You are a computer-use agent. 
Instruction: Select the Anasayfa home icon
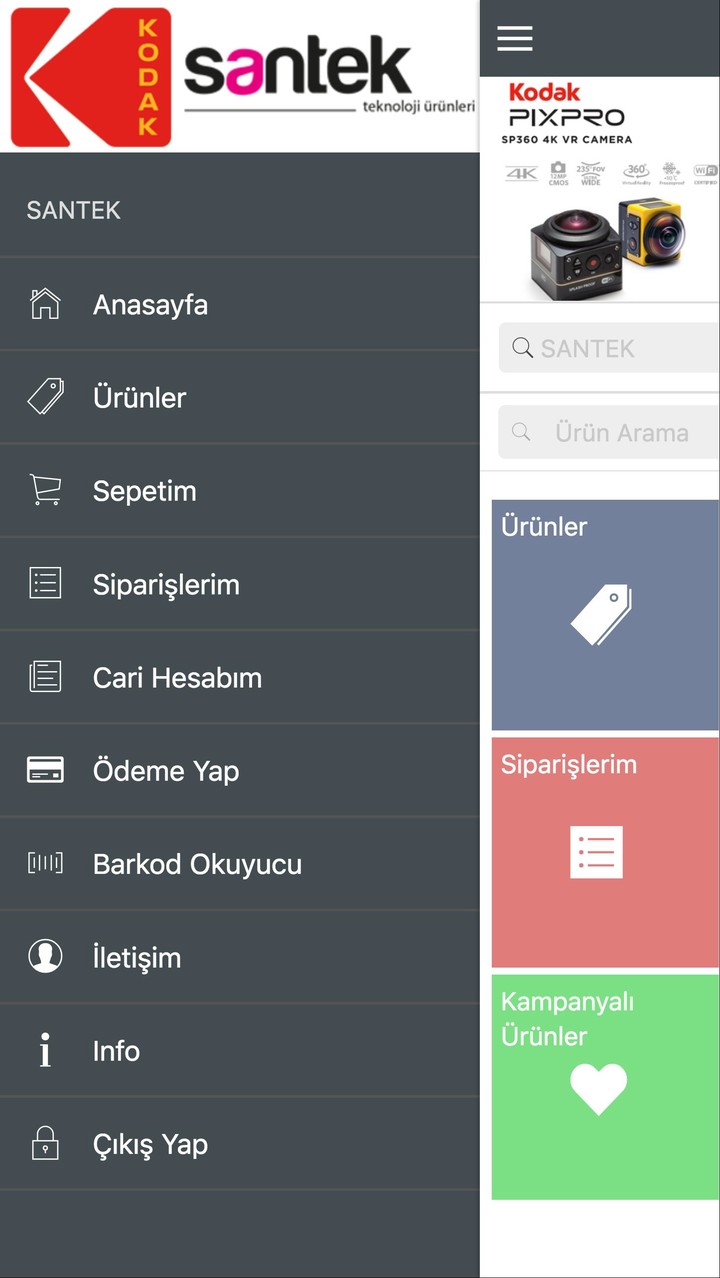coord(44,304)
